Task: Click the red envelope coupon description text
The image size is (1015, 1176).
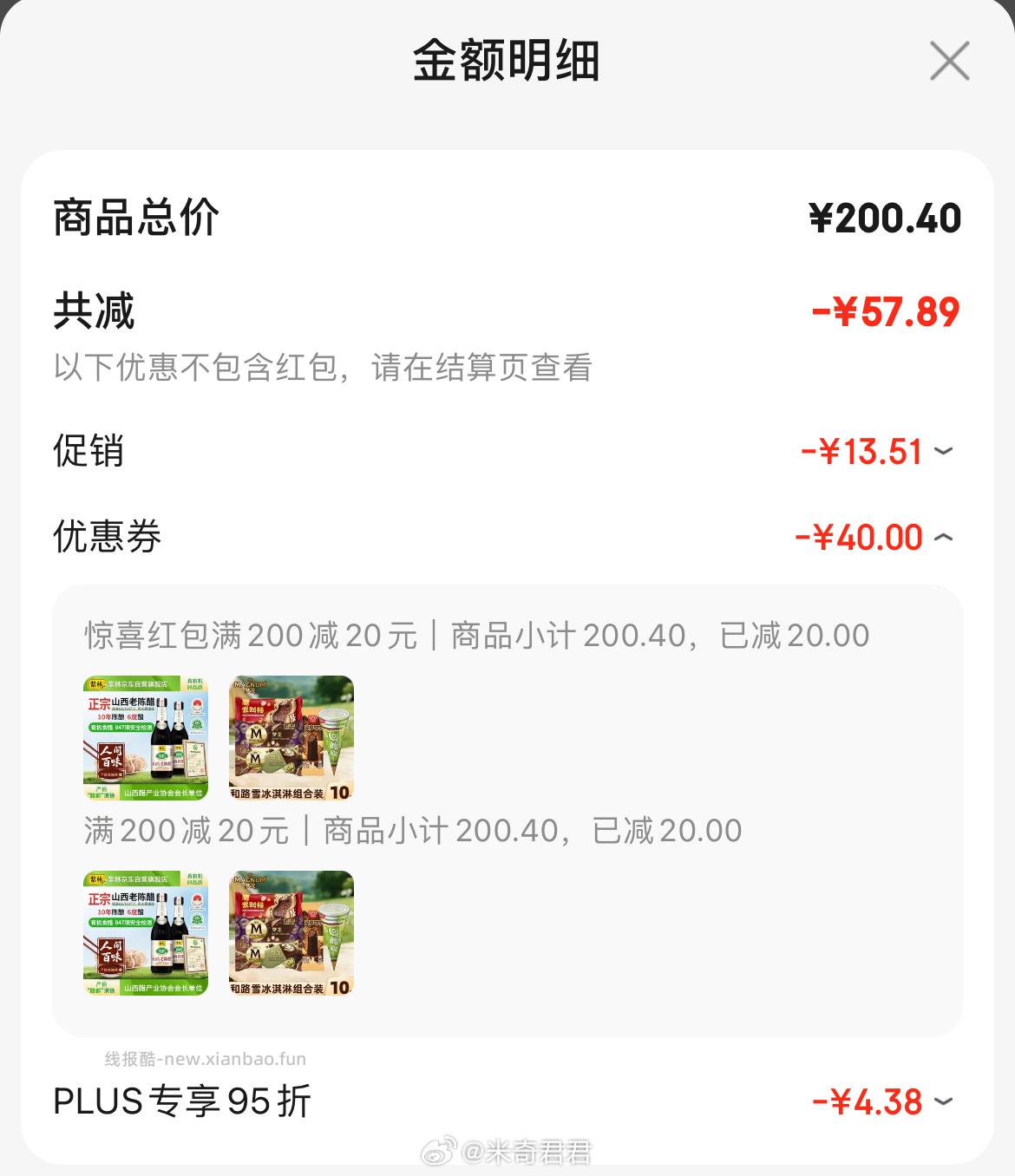Action: 477,636
